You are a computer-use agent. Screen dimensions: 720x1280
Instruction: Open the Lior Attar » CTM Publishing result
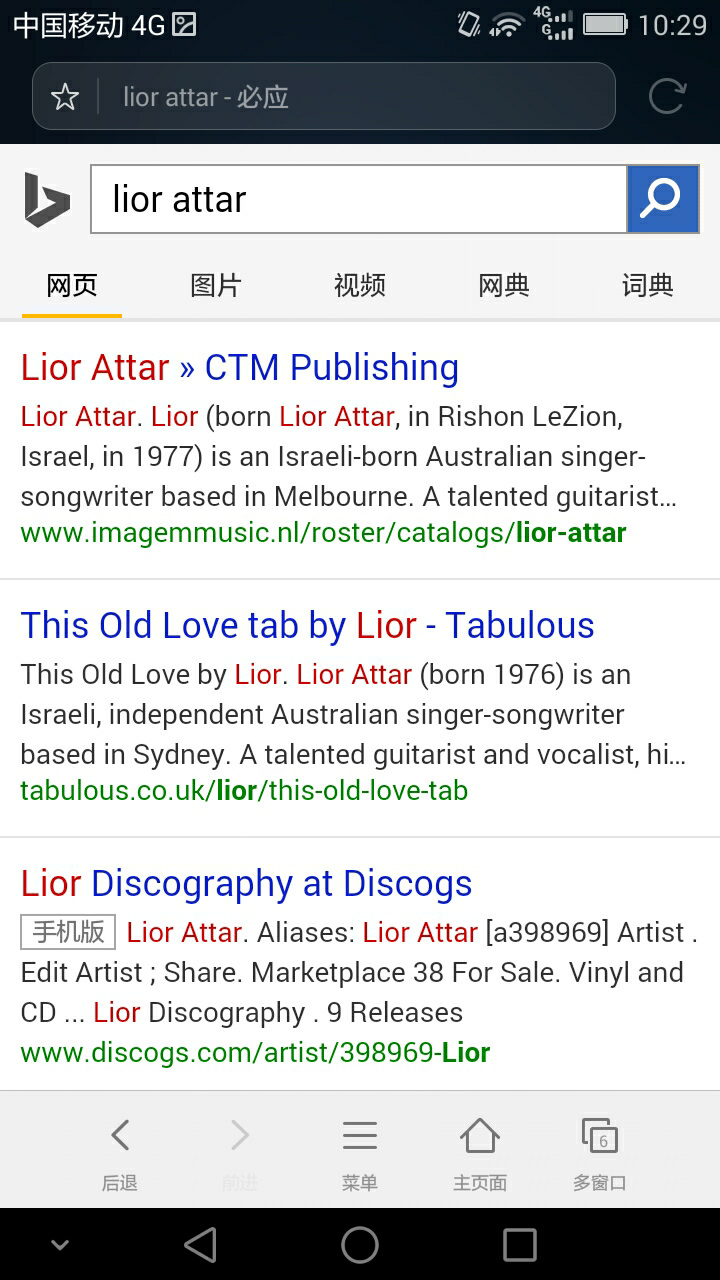239,368
